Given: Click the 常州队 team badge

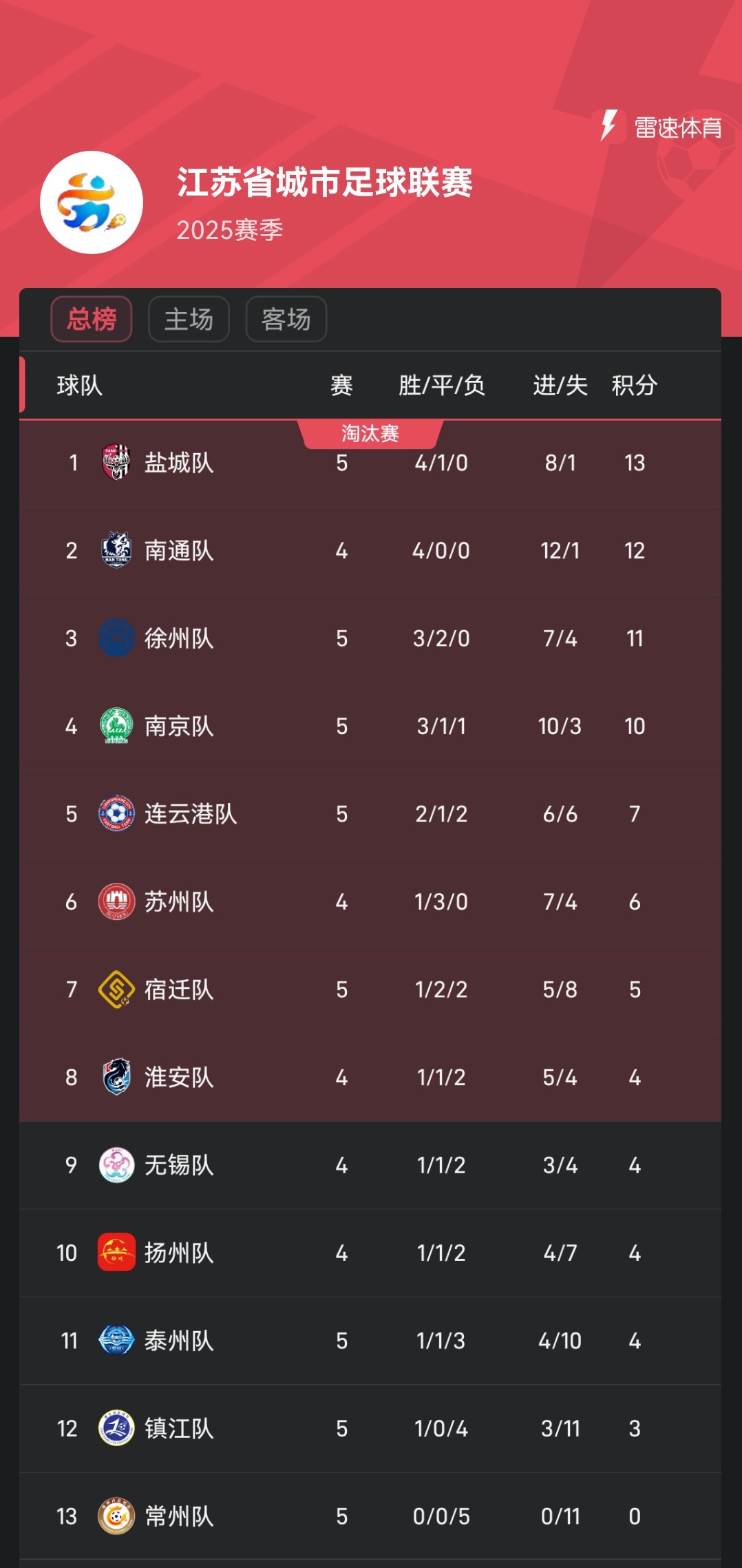Looking at the screenshot, I should (x=117, y=1515).
